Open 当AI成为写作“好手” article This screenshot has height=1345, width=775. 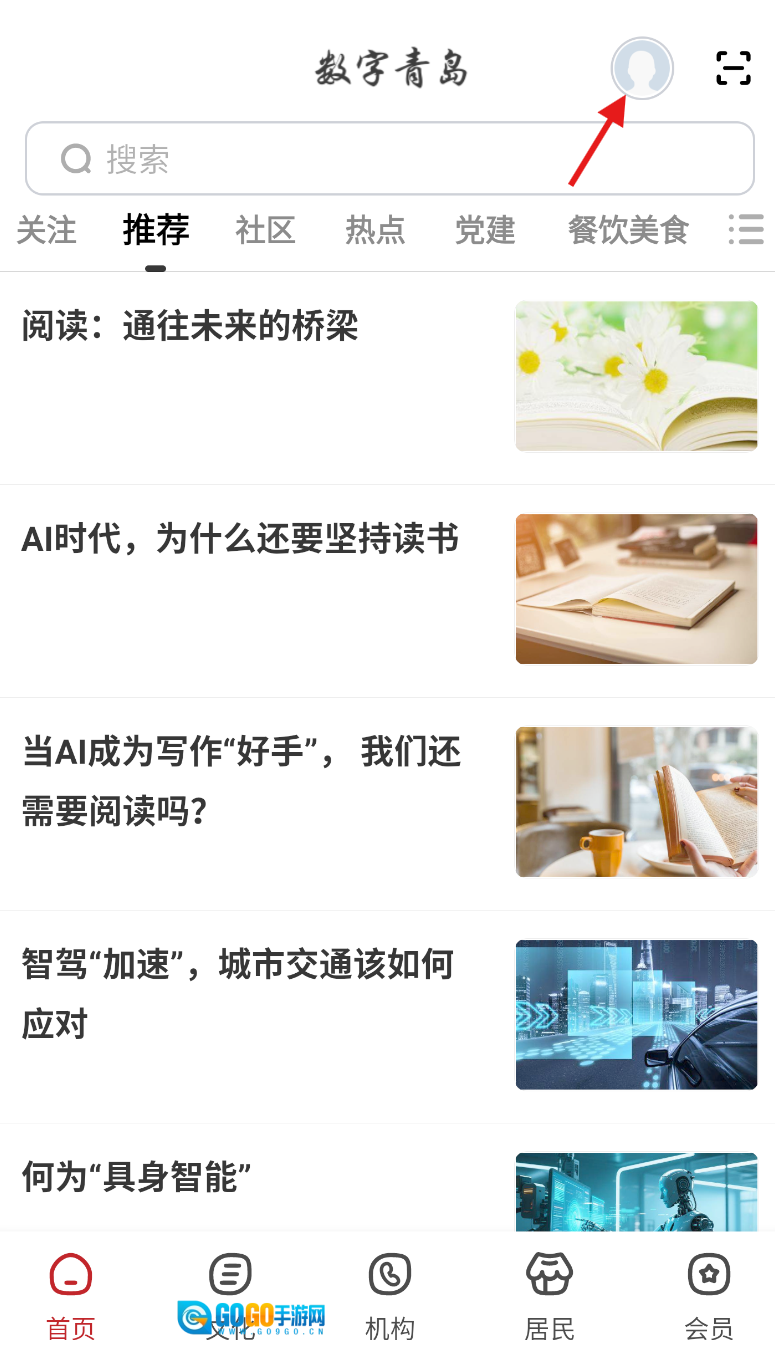[x=241, y=781]
